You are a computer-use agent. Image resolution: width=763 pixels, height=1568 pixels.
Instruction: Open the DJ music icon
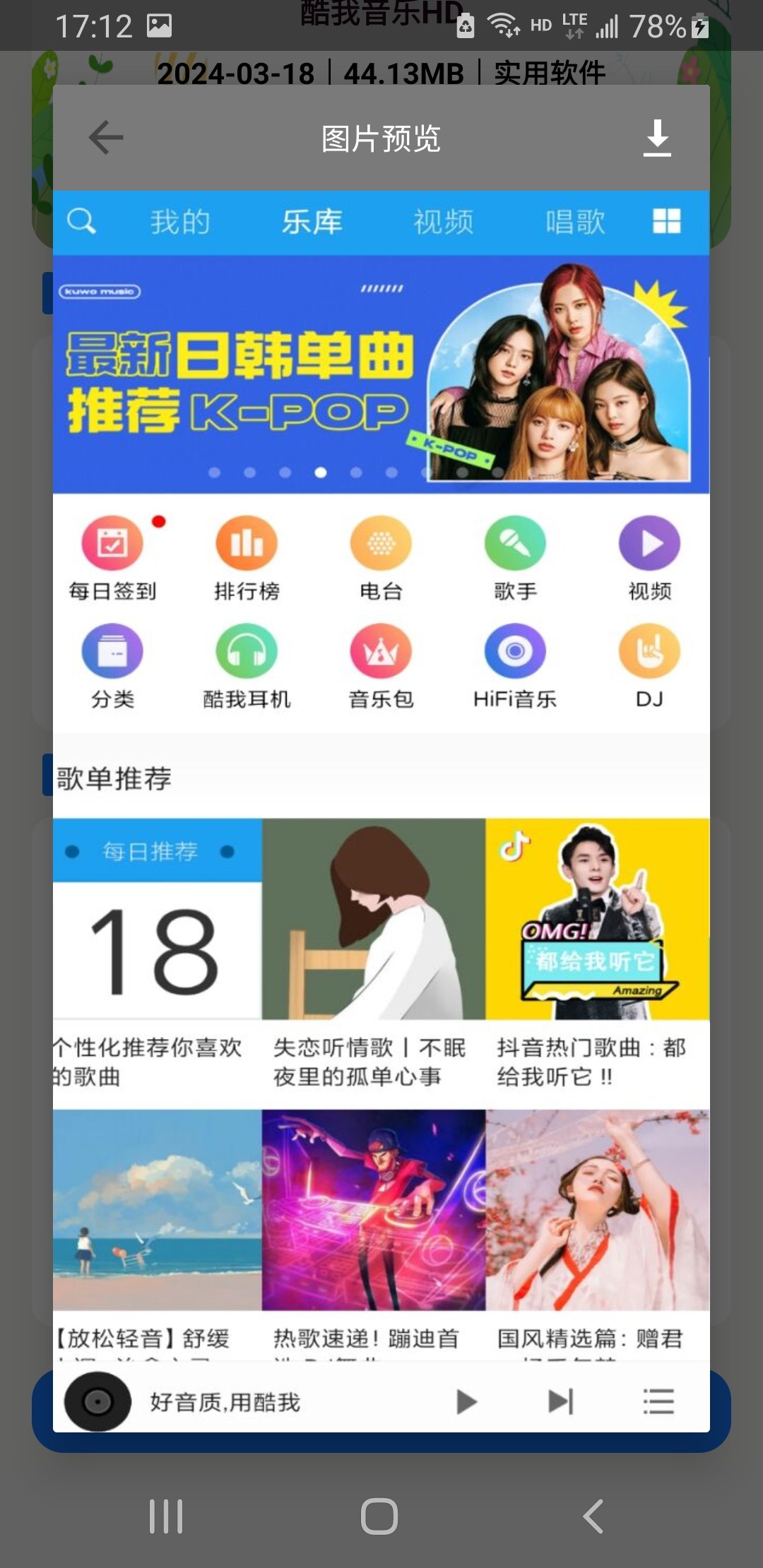pos(647,651)
